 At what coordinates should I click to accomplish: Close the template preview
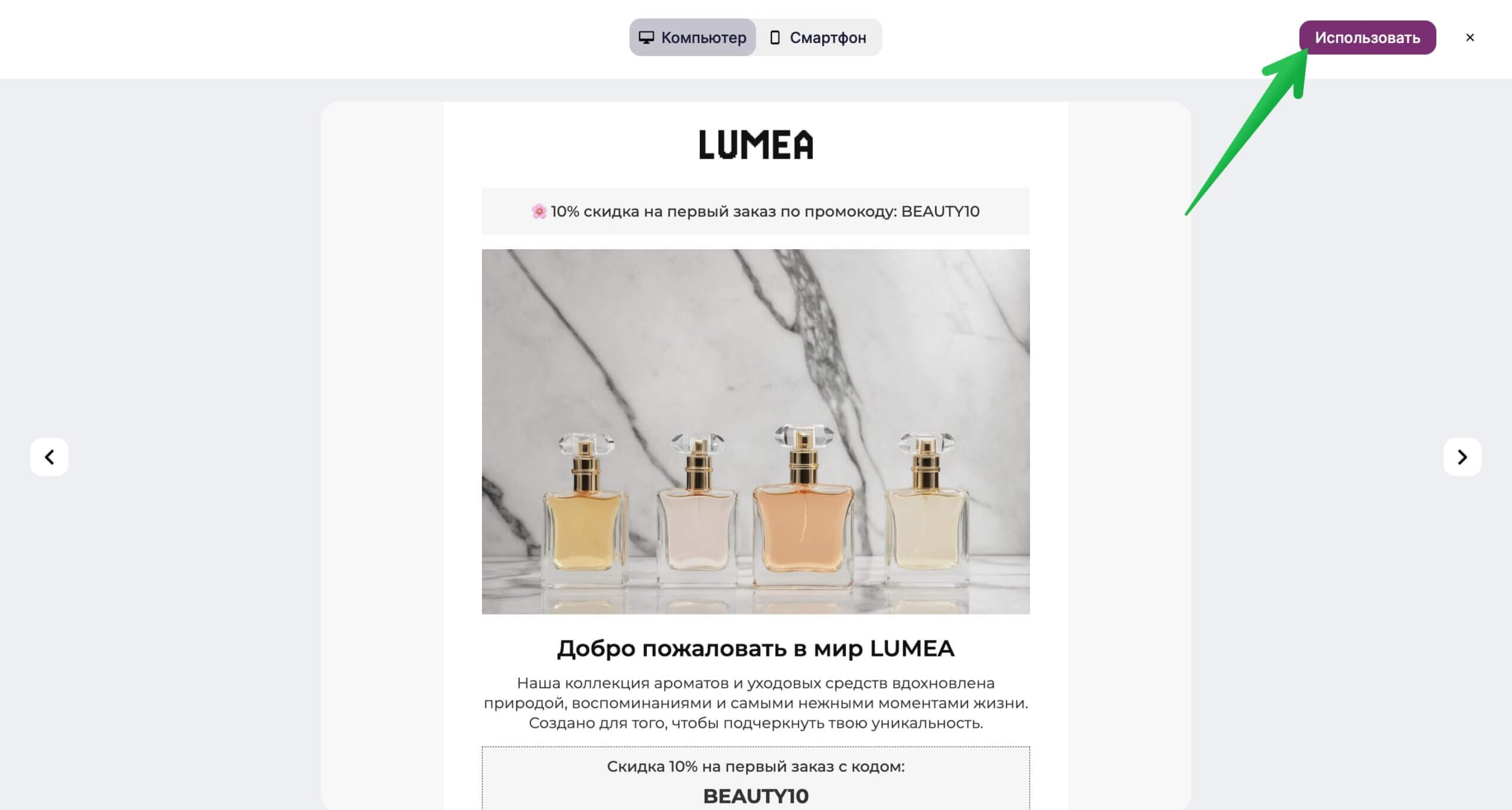point(1469,37)
